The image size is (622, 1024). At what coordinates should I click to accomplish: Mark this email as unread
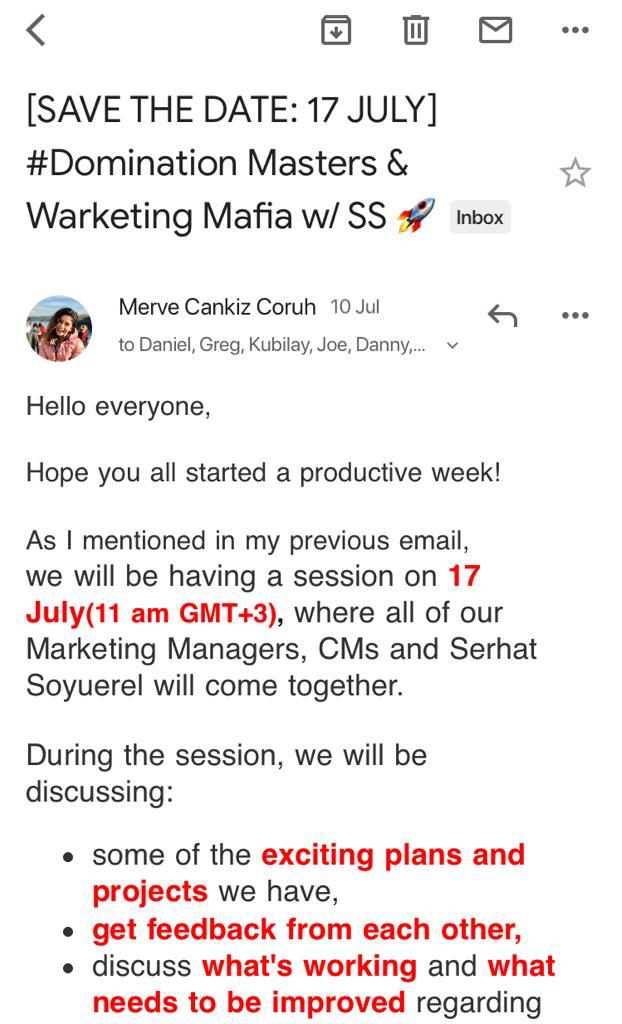tap(495, 30)
